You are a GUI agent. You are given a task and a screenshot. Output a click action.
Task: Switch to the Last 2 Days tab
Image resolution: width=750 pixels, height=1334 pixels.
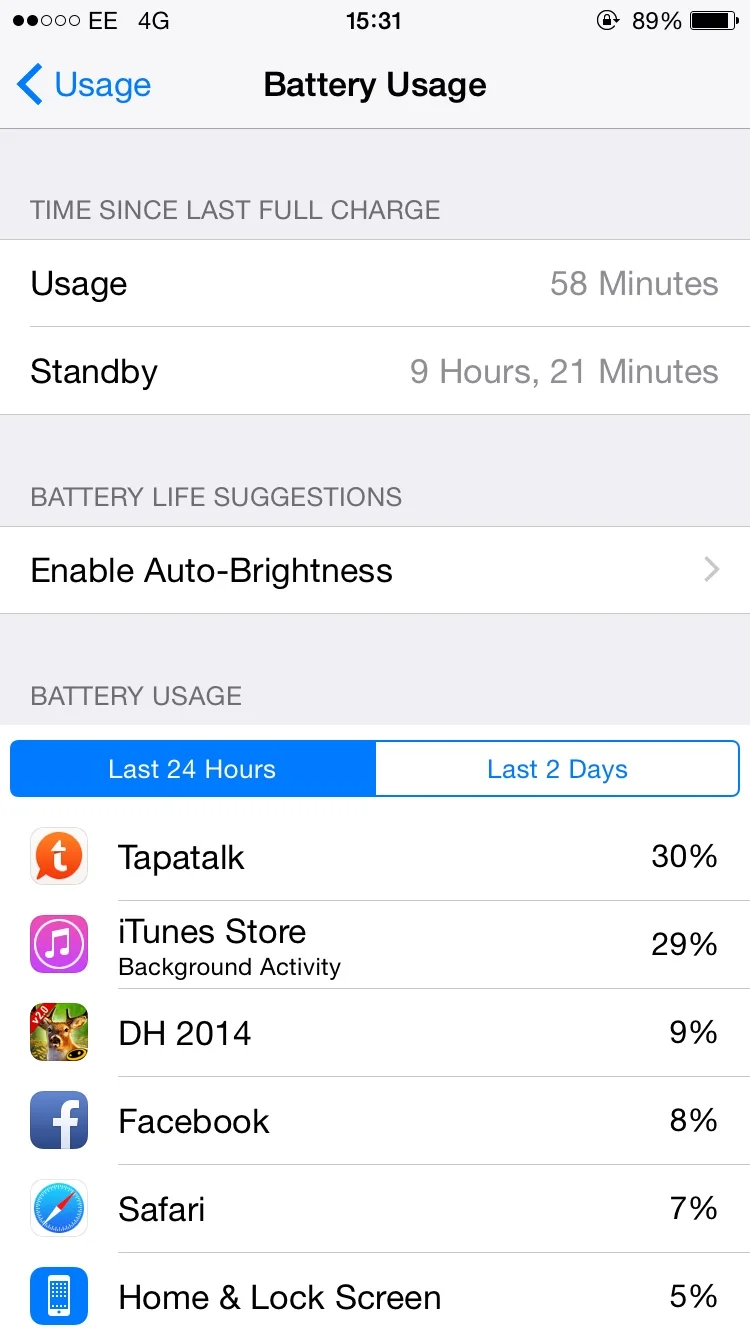point(557,769)
